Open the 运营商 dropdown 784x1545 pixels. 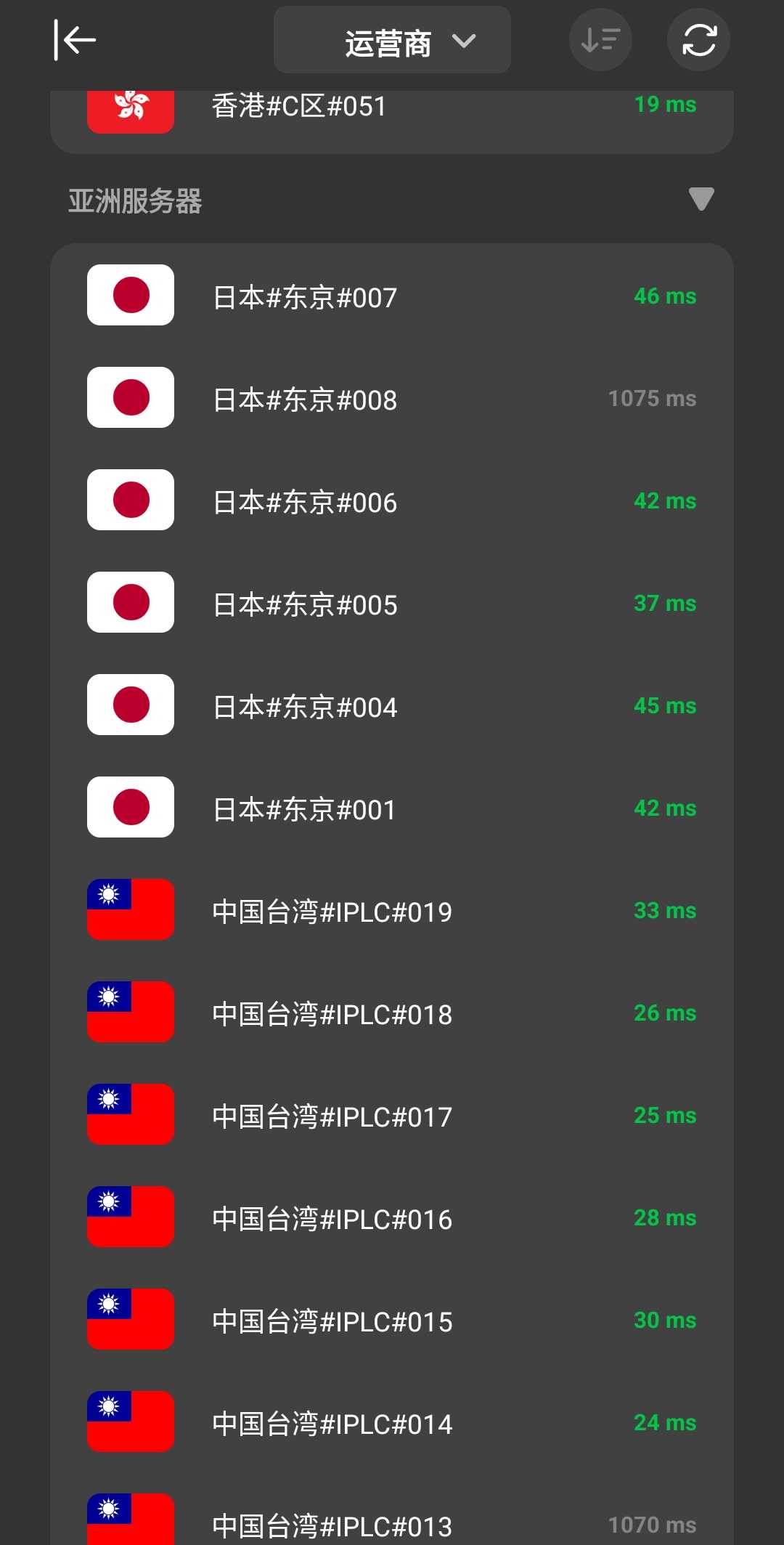point(392,40)
